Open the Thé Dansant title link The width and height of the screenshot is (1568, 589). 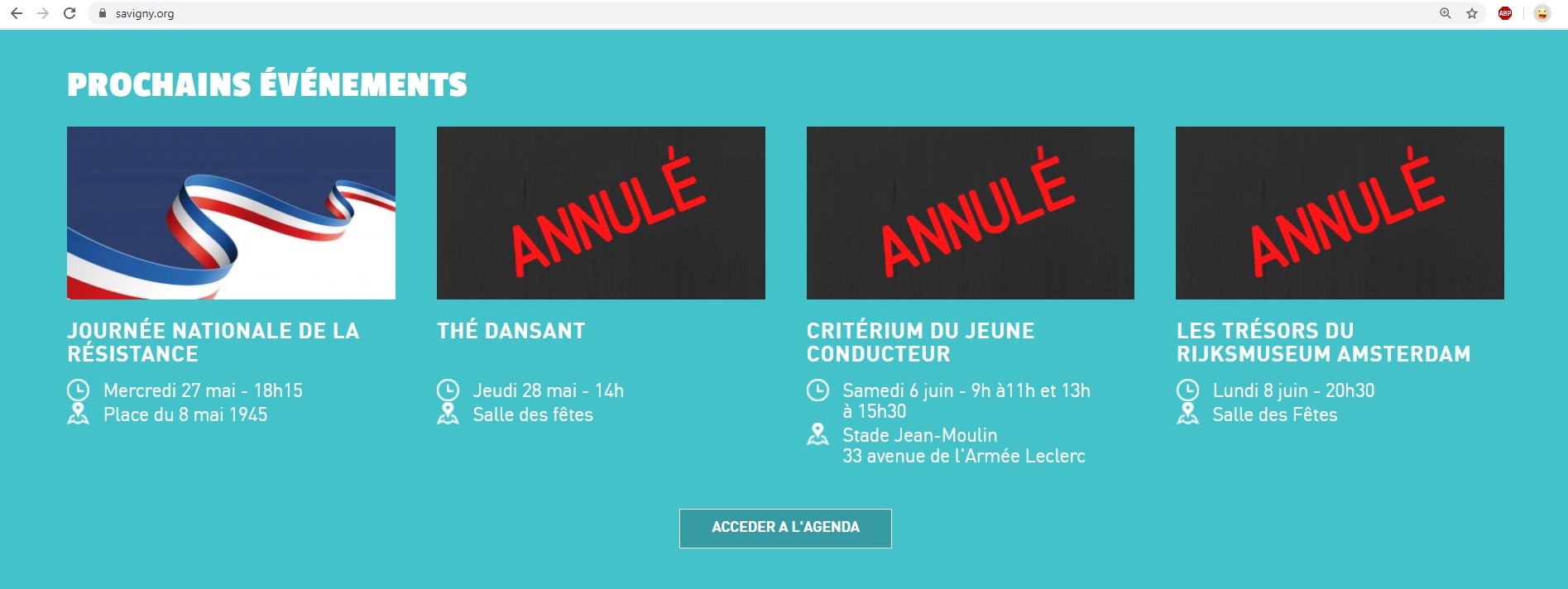(511, 331)
